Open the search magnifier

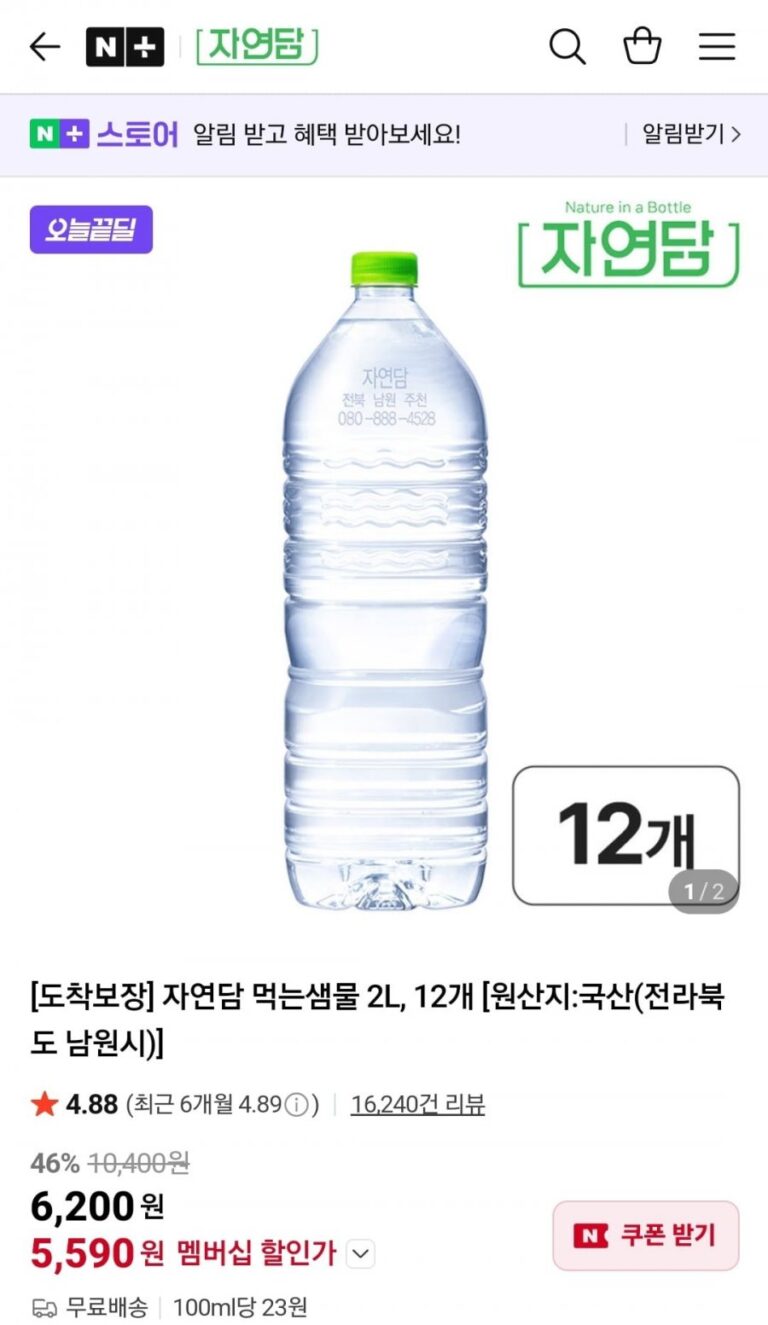[567, 47]
